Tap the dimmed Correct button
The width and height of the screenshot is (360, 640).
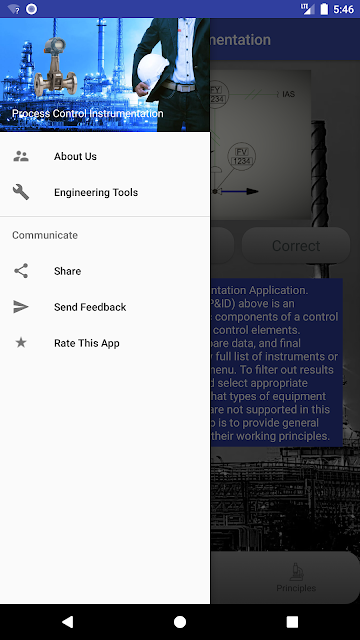(296, 246)
